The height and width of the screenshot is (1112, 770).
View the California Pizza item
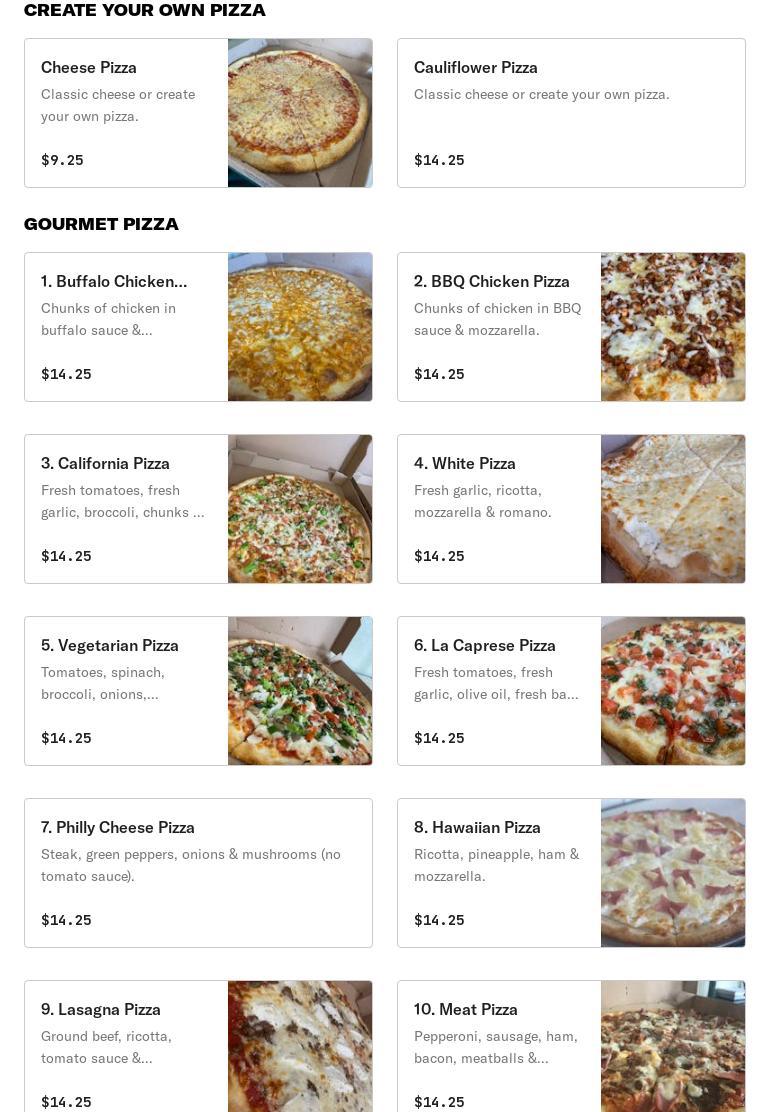pyautogui.click(x=198, y=509)
